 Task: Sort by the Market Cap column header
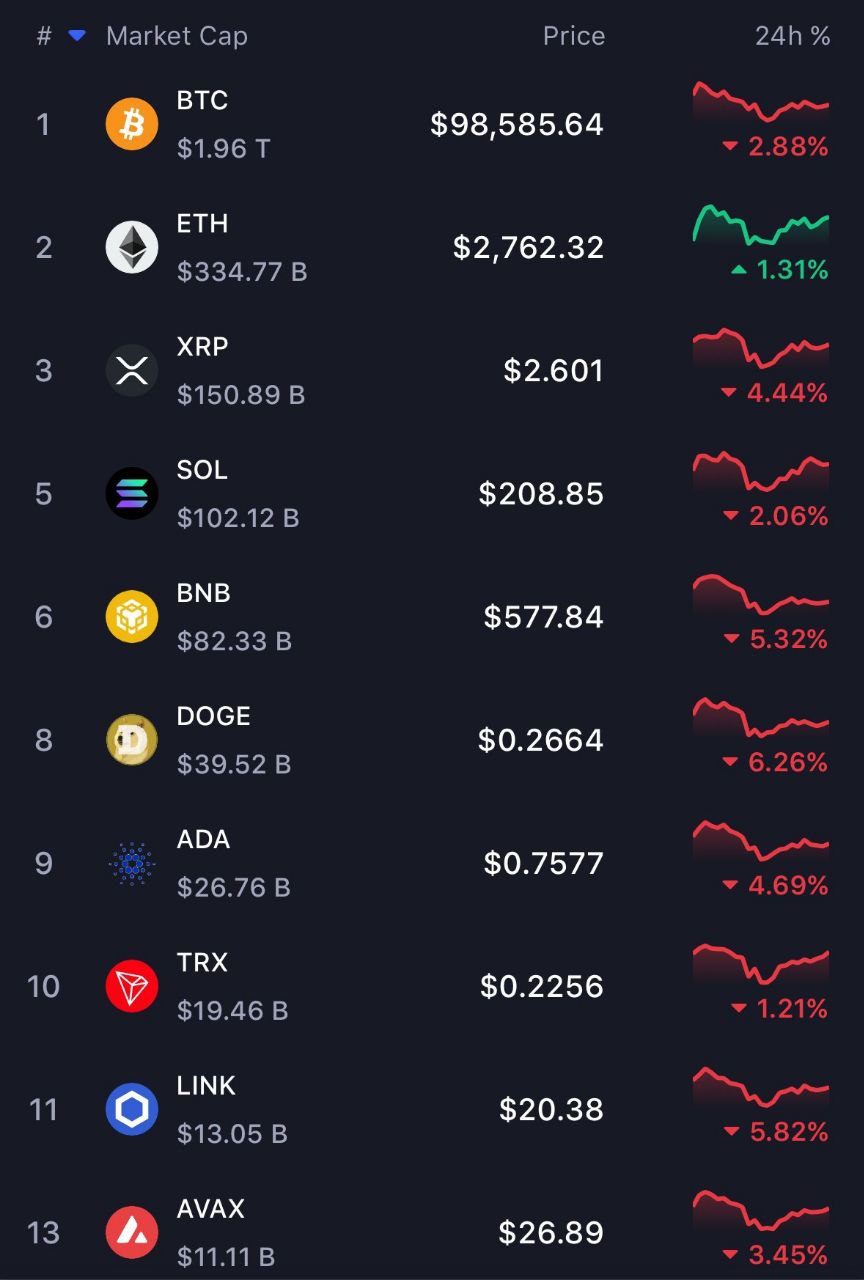176,36
